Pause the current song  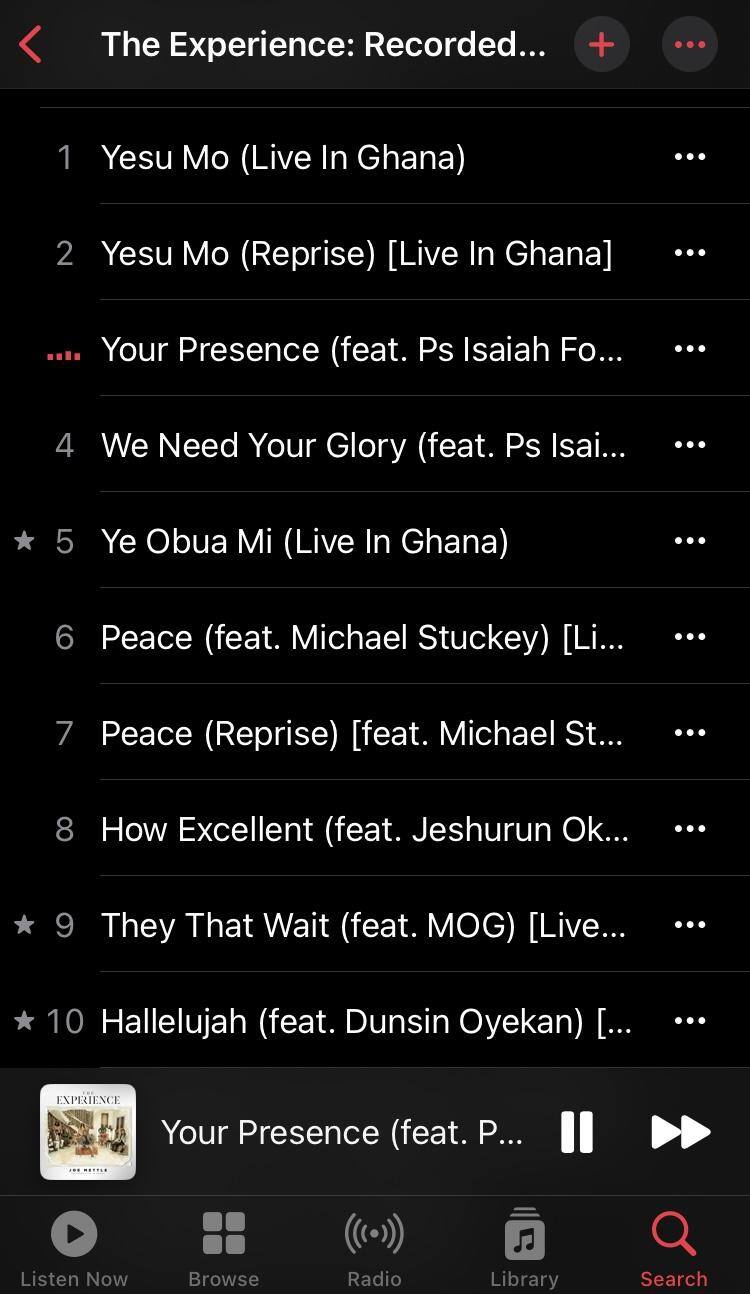click(x=577, y=1132)
